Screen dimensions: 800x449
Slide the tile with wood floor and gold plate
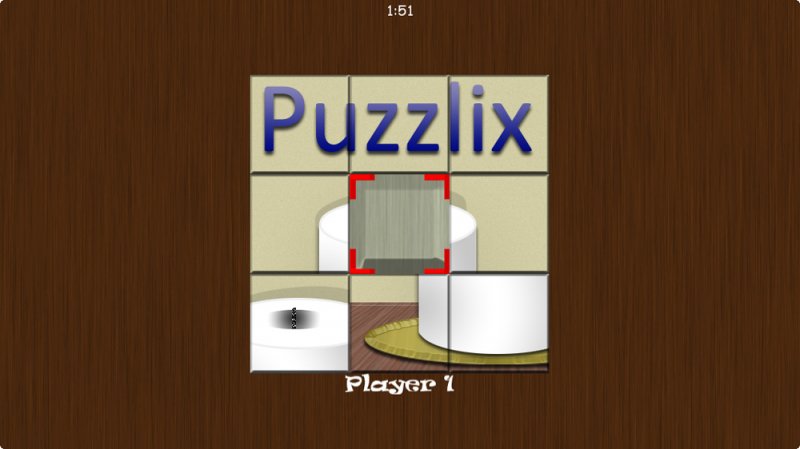(399, 322)
